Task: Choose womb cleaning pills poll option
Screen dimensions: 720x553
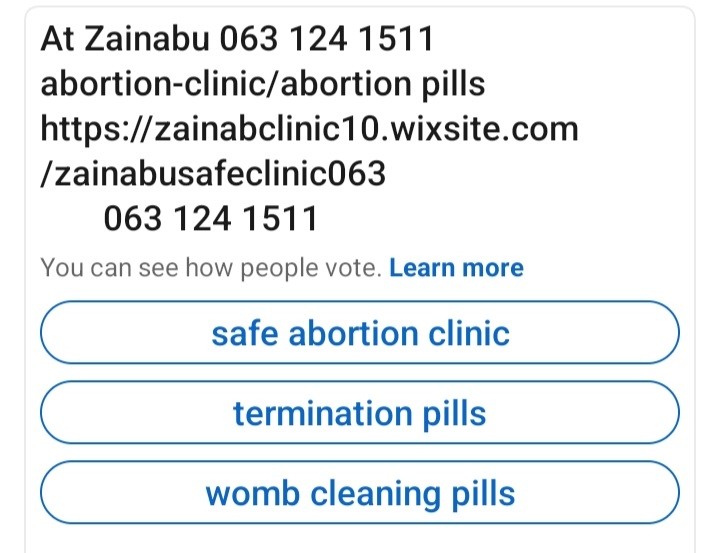Action: [x=360, y=493]
